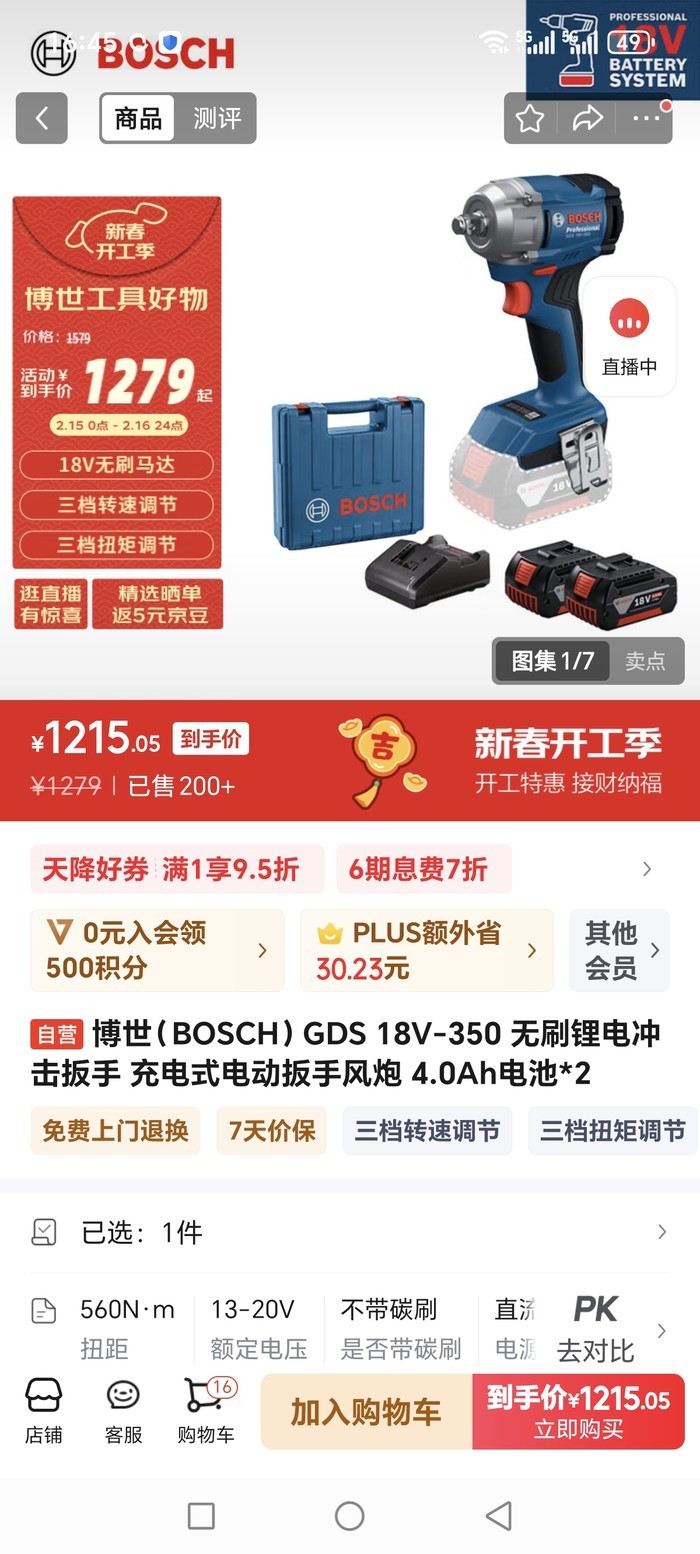Contact 客服 customer service
Screen dimensions: 700x1554
click(x=123, y=1410)
